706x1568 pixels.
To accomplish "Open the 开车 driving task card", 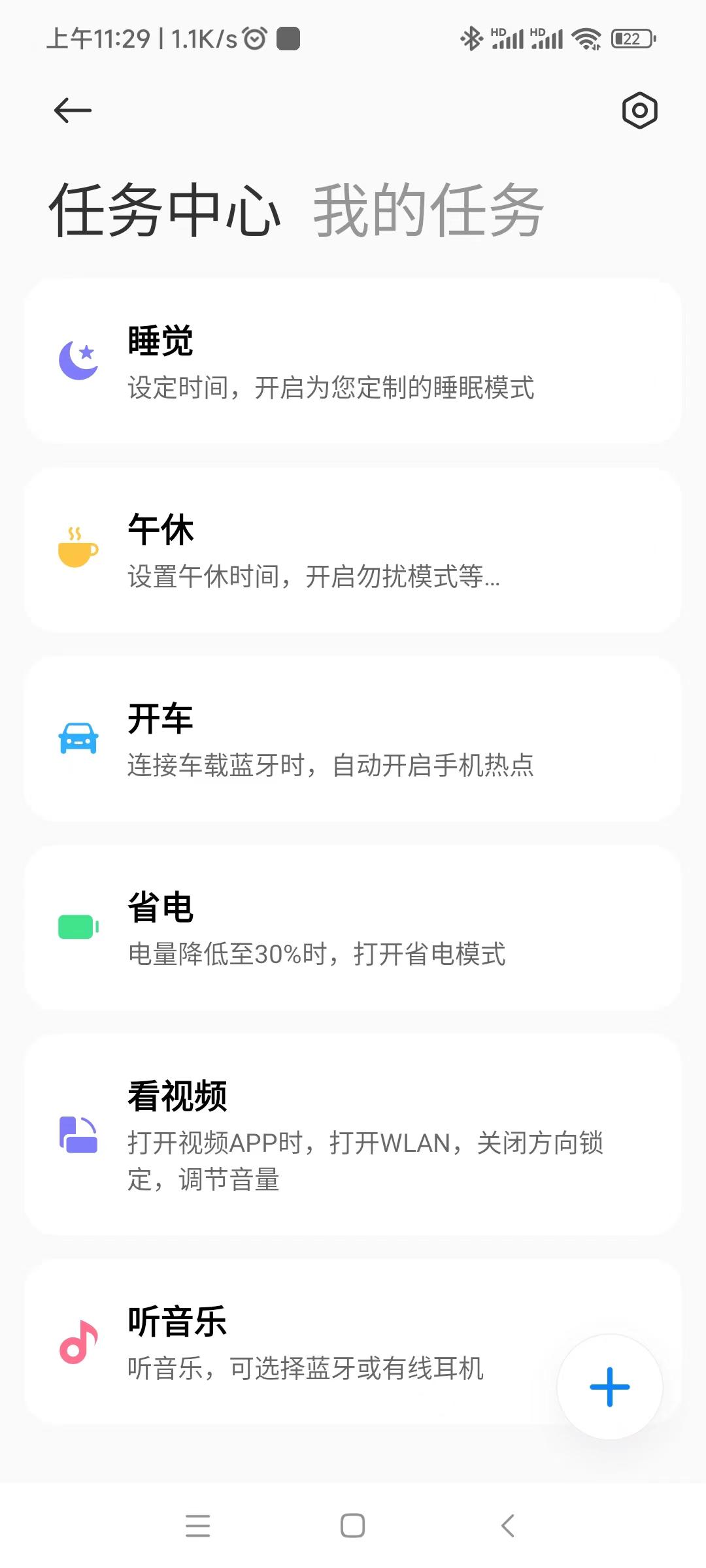I will click(x=353, y=739).
